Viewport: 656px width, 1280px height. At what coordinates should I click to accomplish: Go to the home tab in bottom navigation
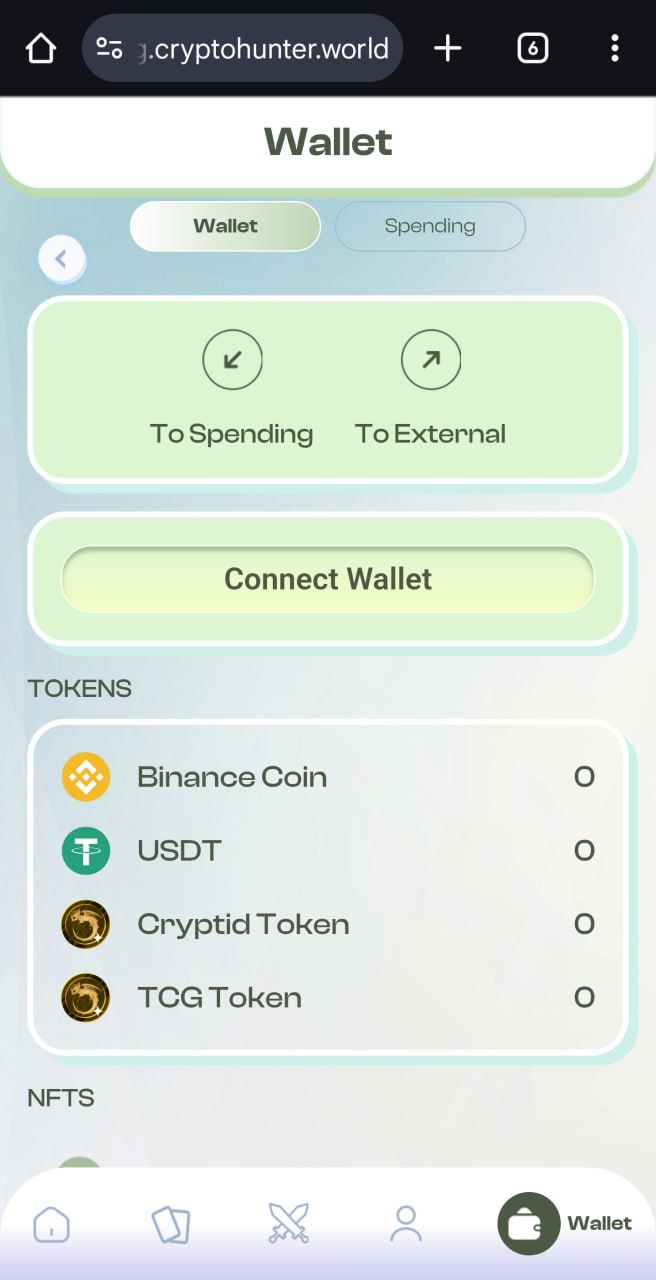click(51, 1223)
